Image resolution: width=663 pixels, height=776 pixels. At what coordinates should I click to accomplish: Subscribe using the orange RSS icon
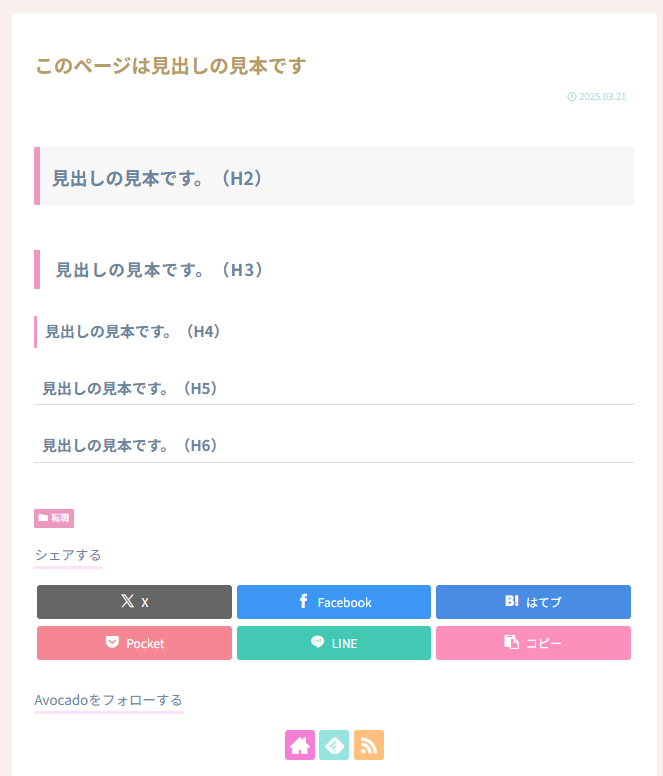click(369, 745)
